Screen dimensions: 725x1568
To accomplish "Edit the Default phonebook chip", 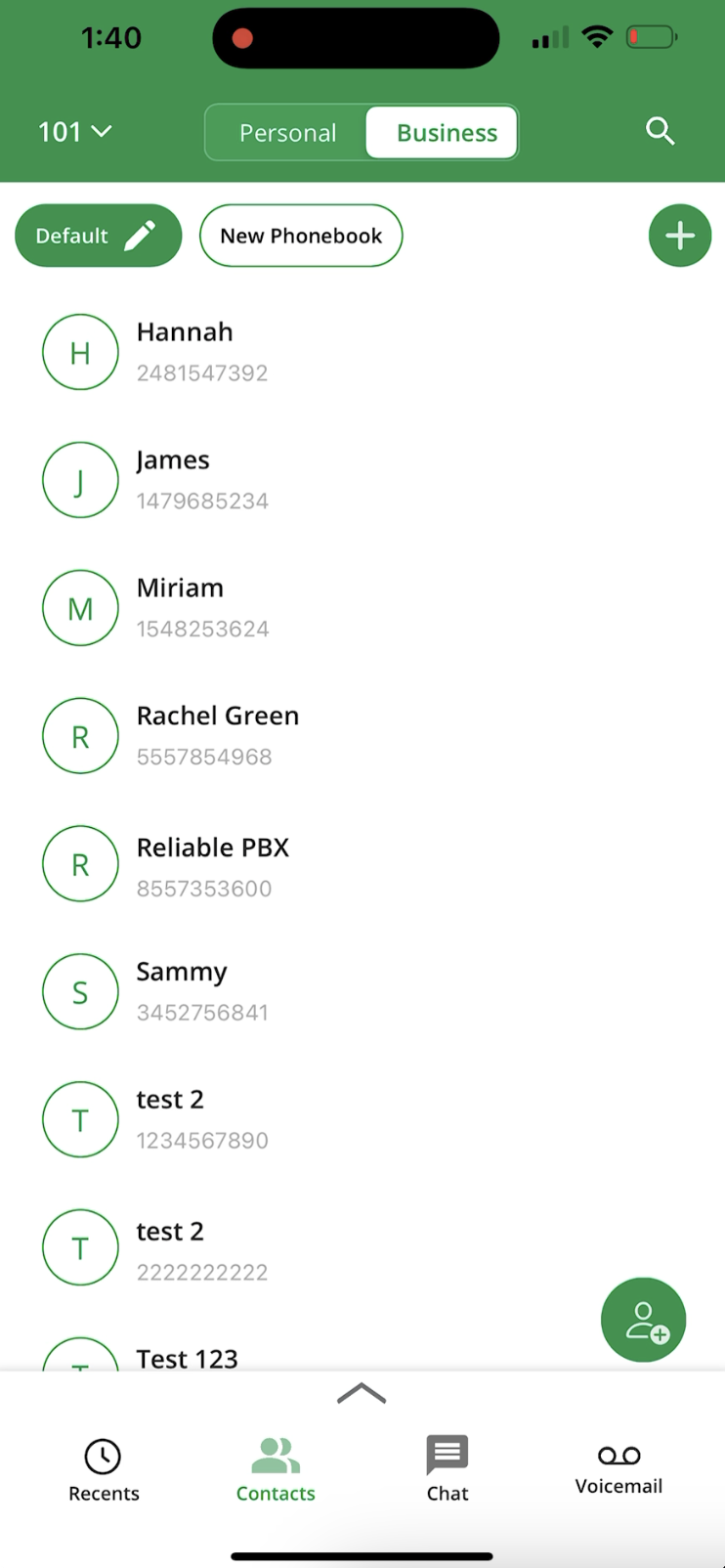I will (x=99, y=236).
